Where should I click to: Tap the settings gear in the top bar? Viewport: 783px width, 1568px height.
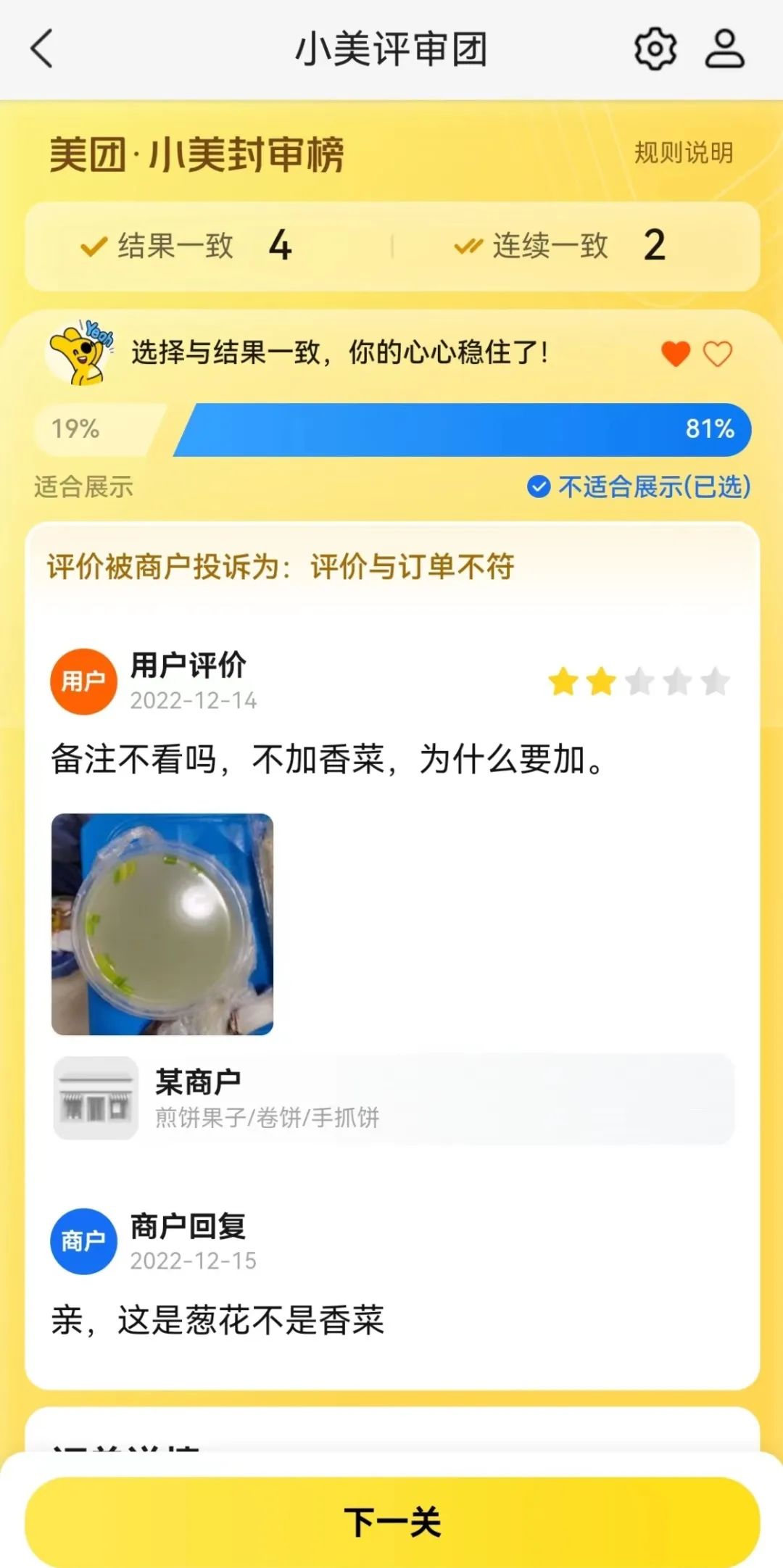pyautogui.click(x=656, y=49)
